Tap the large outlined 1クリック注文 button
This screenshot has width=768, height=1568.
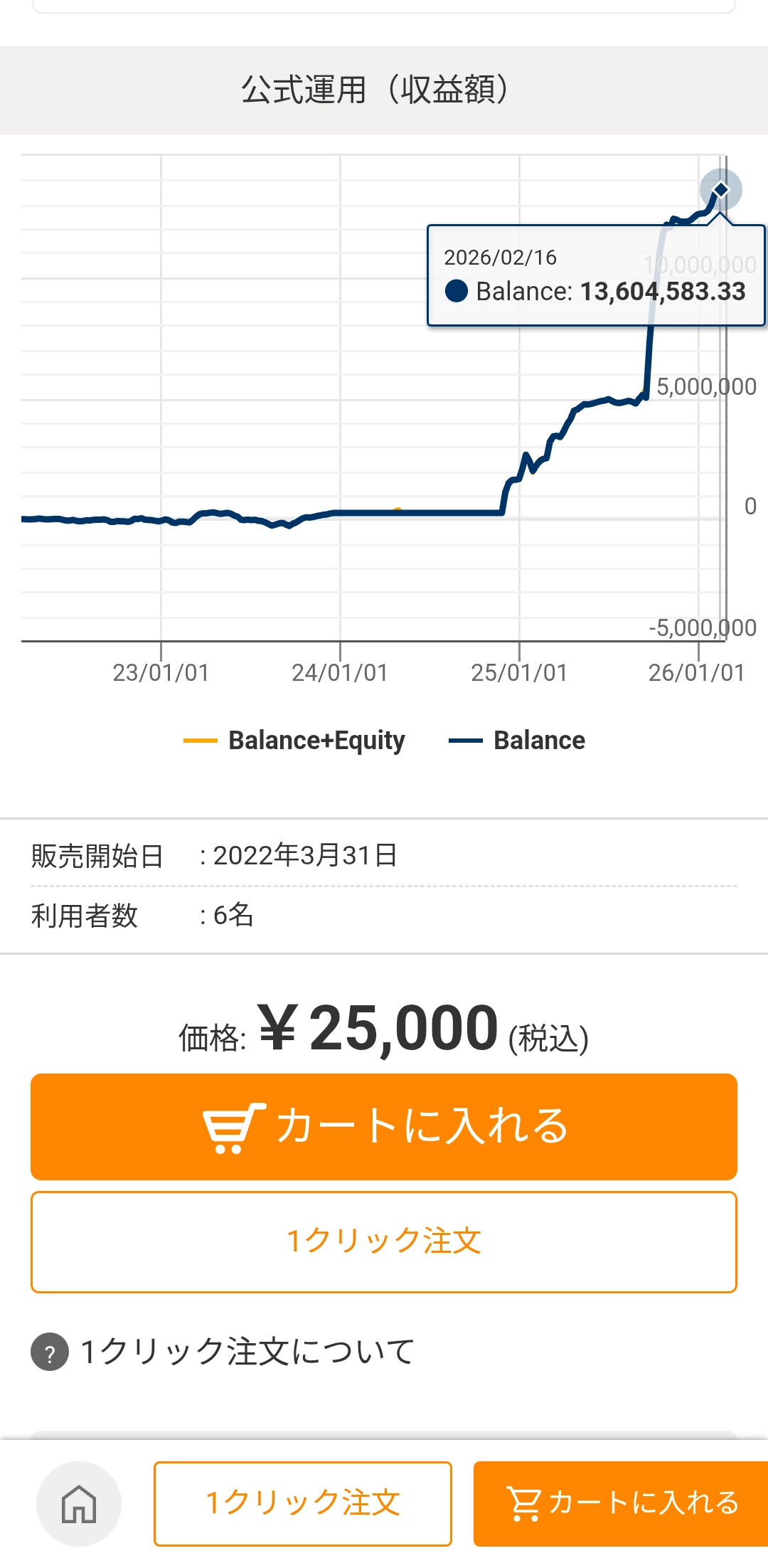click(x=384, y=1241)
